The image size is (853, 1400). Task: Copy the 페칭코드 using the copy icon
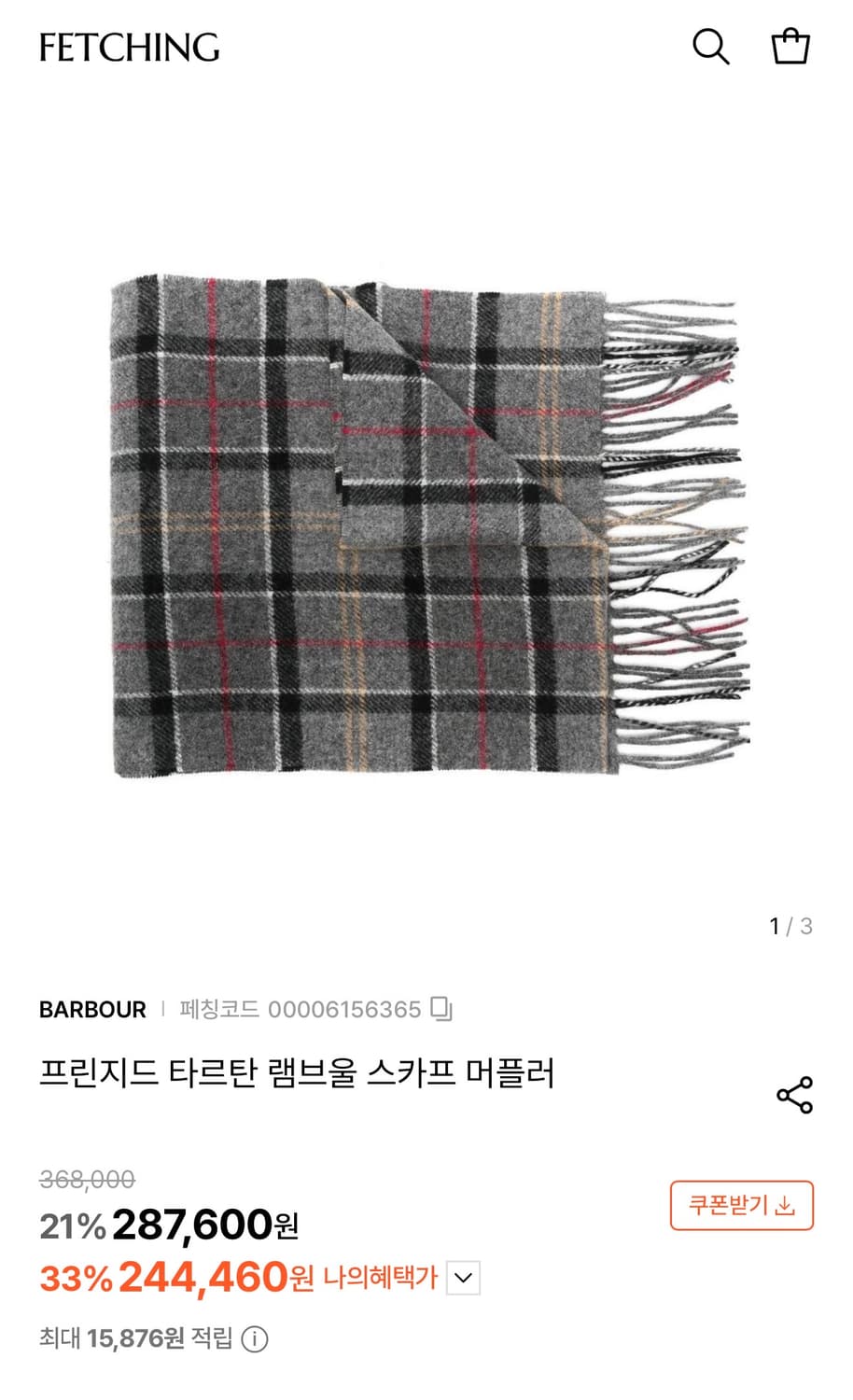[x=441, y=1009]
